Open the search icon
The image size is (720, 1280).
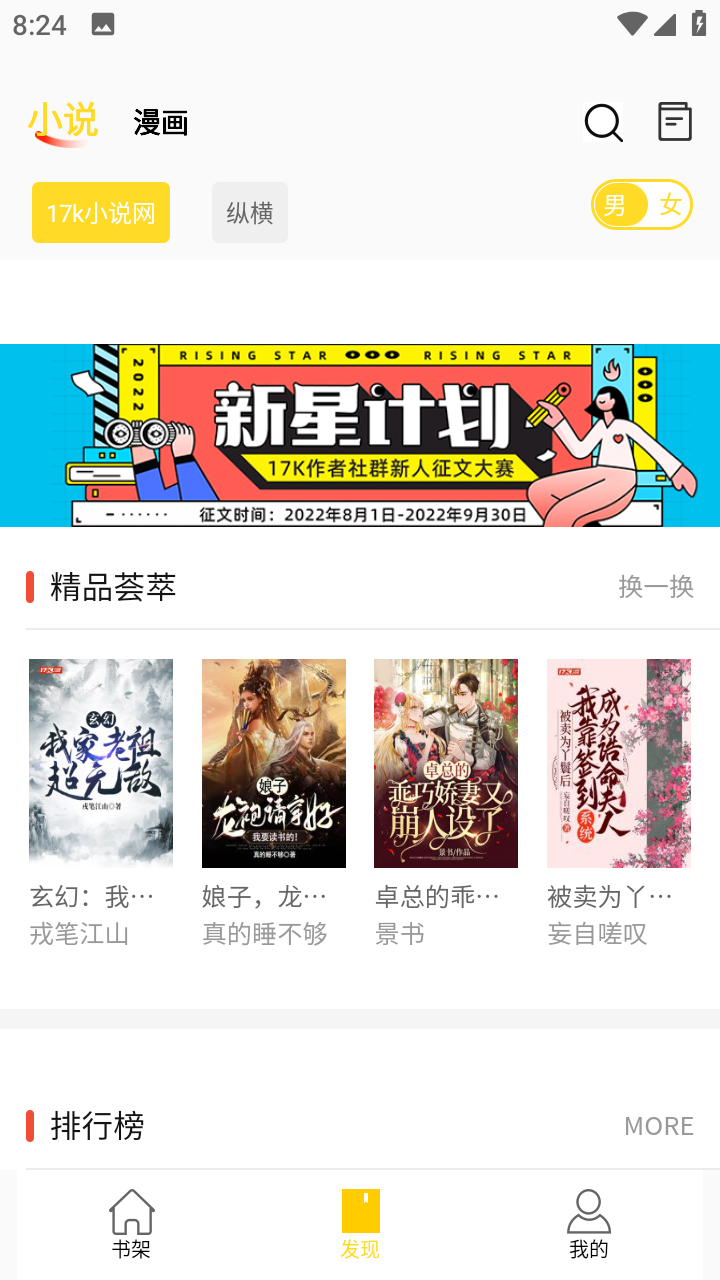[x=601, y=122]
